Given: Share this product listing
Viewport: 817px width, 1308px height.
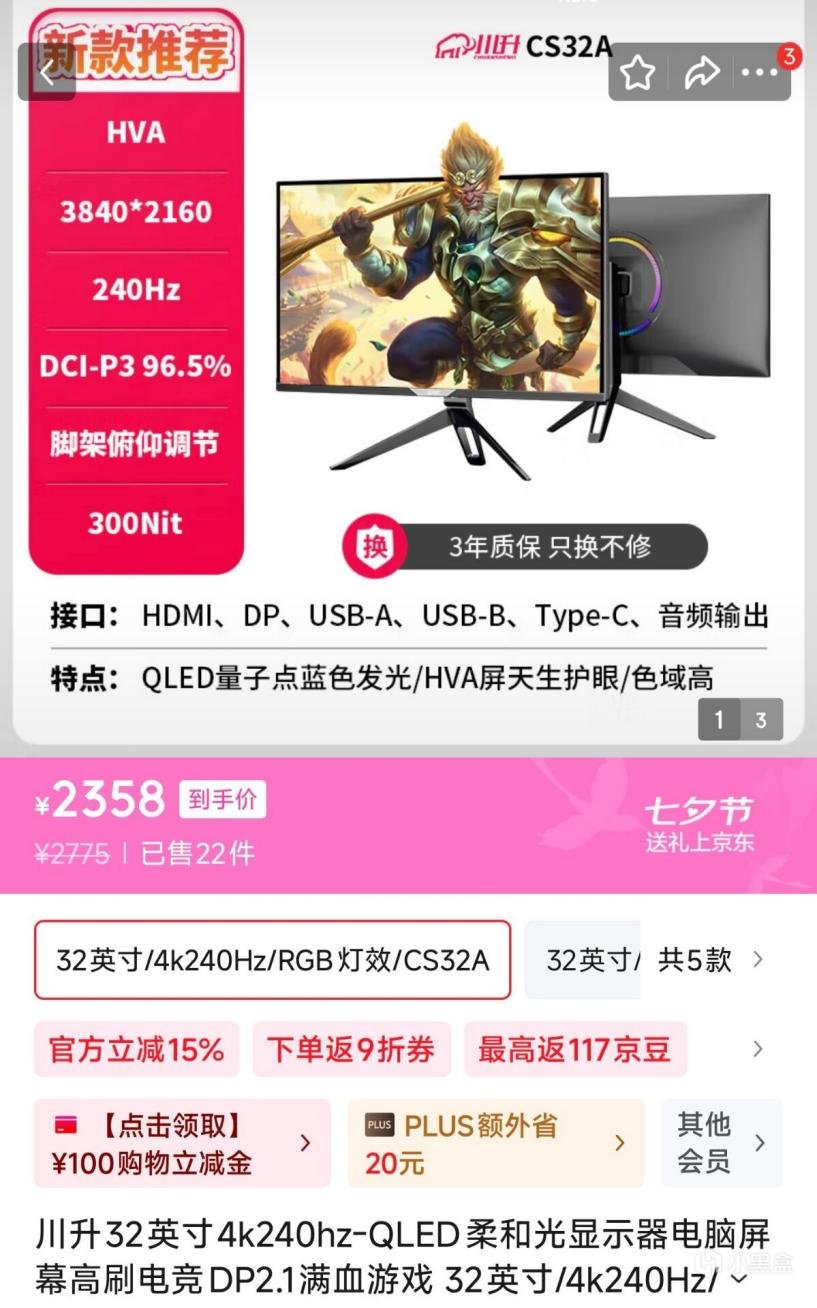Looking at the screenshot, I should coord(701,72).
